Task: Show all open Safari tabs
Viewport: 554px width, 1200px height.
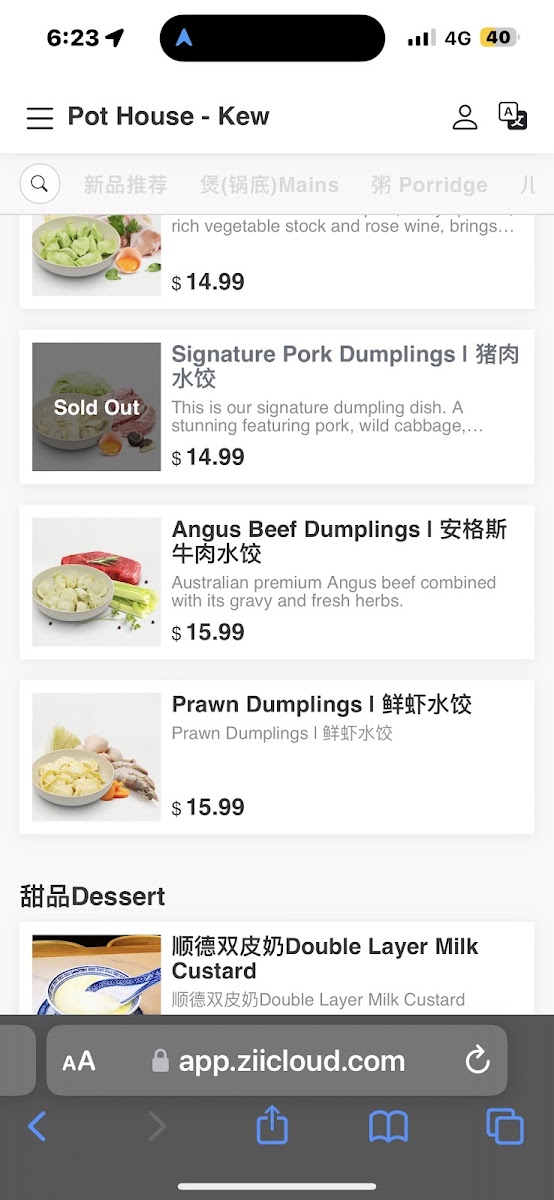Action: pos(505,1127)
